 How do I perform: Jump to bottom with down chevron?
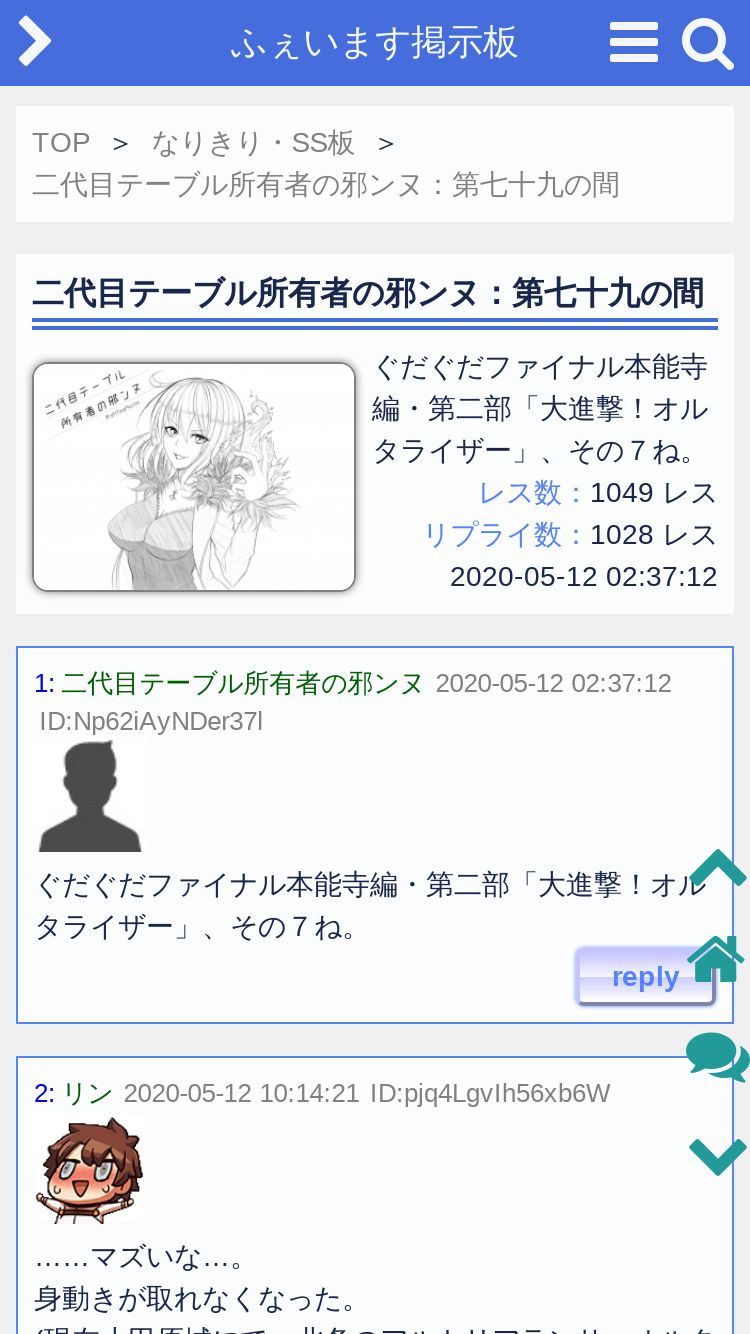click(717, 1155)
